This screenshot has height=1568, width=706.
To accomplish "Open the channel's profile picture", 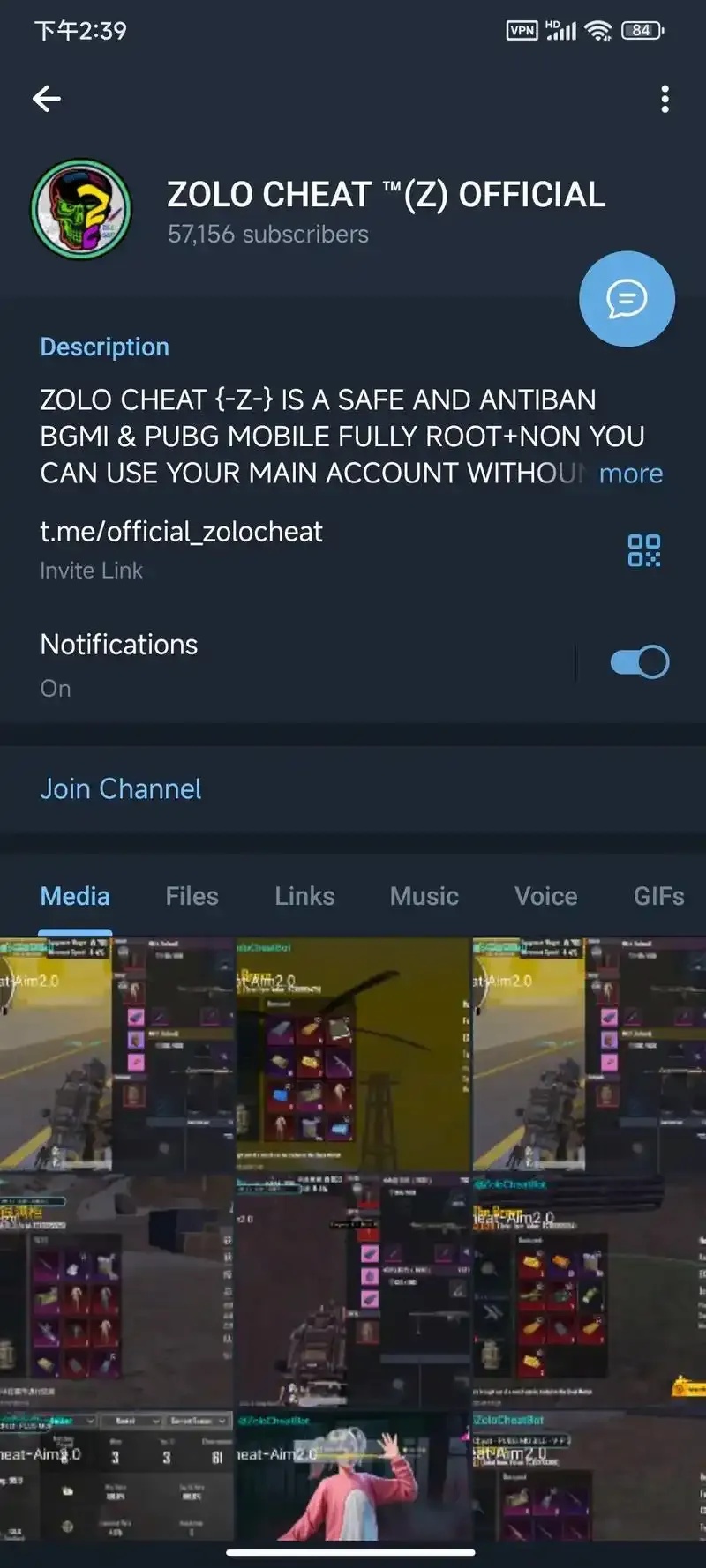I will point(81,210).
